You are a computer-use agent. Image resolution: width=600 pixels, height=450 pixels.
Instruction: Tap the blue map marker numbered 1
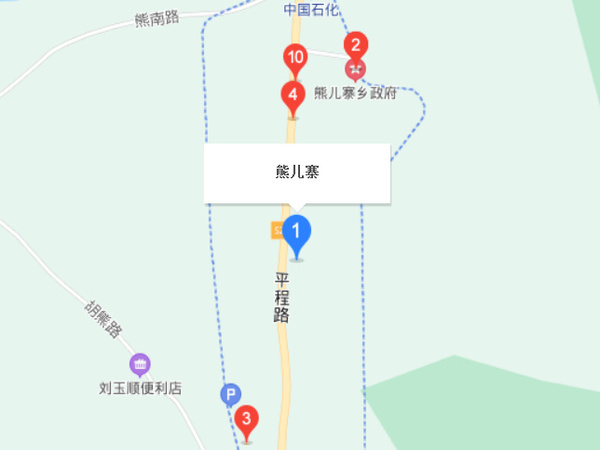coord(297,233)
